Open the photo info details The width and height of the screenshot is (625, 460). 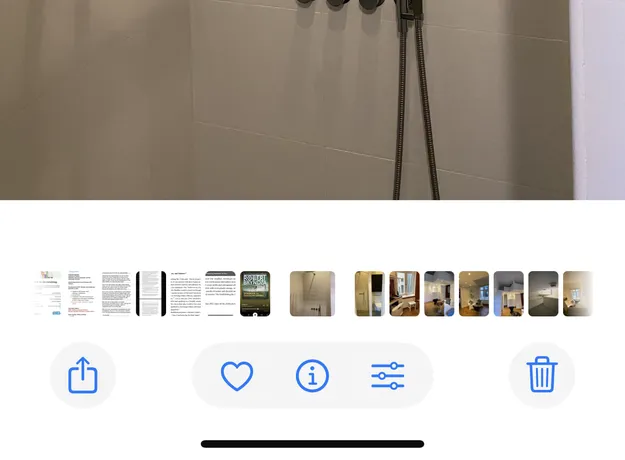[312, 376]
